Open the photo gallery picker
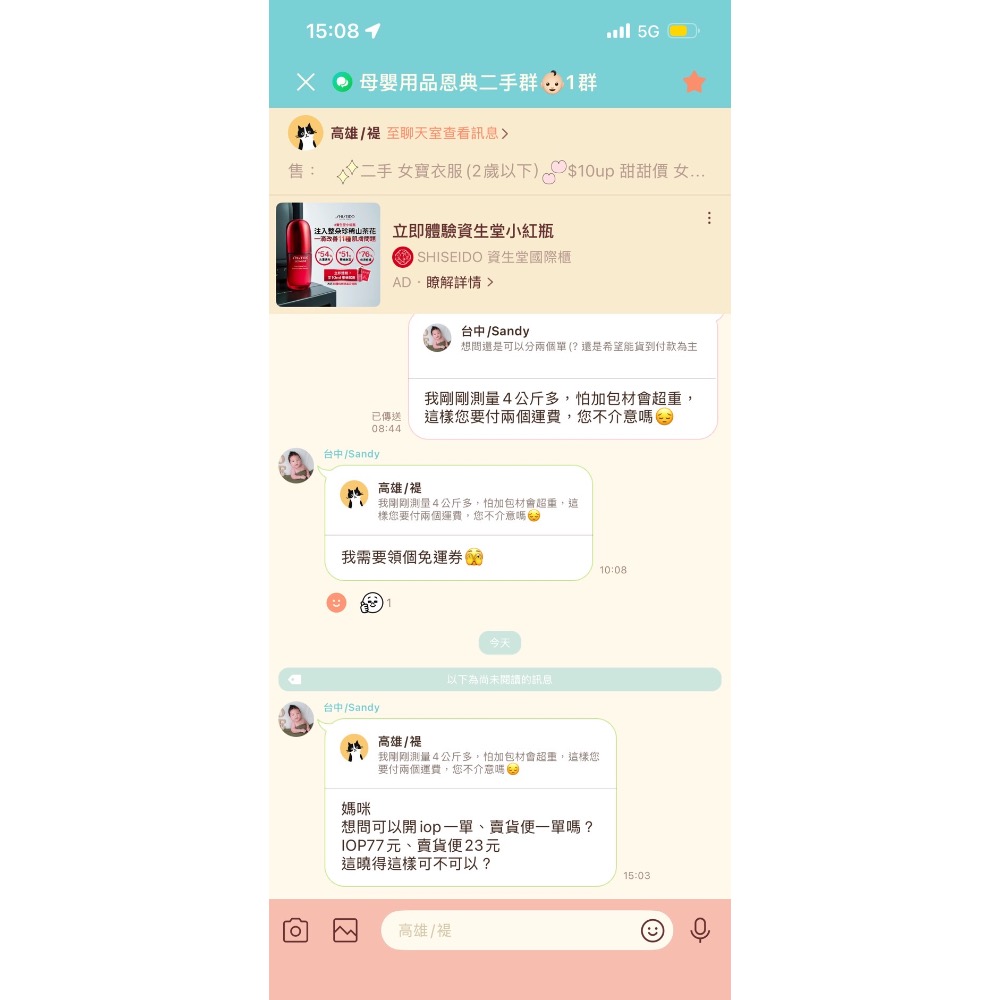Viewport: 1000px width, 1000px height. [x=345, y=930]
